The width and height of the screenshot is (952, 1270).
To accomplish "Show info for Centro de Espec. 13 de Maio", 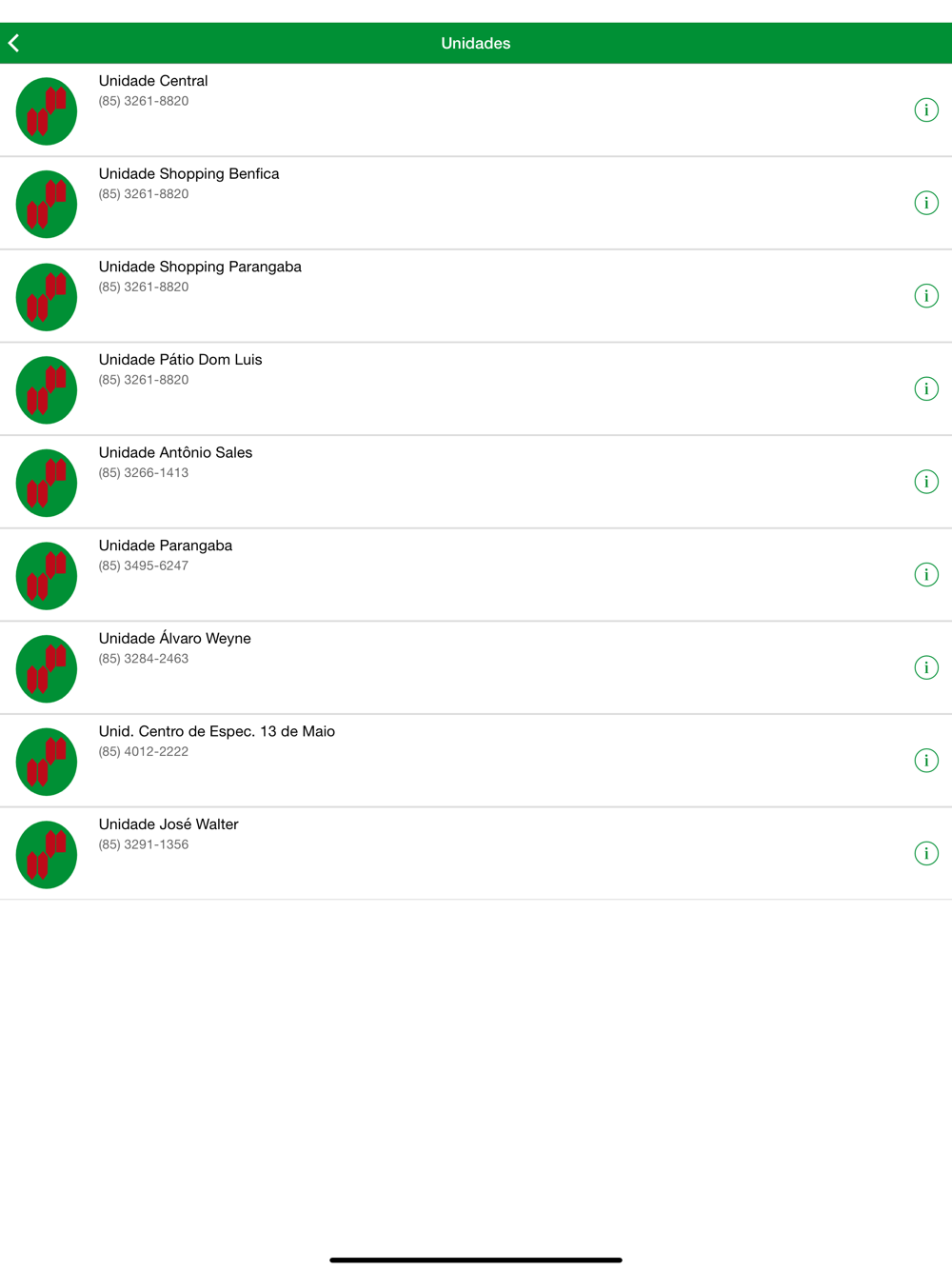I will click(x=925, y=761).
